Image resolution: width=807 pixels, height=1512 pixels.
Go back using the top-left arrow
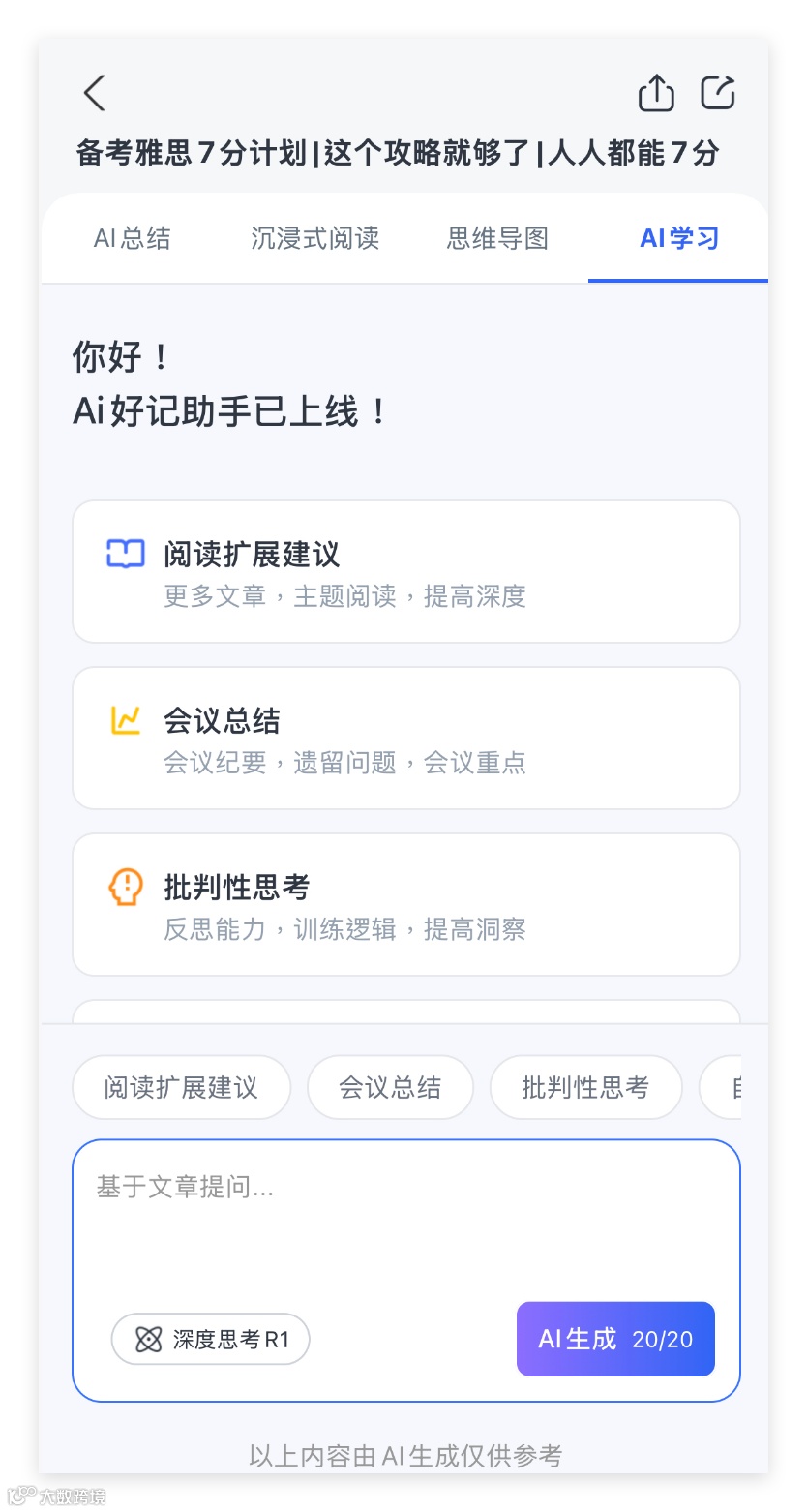point(95,93)
